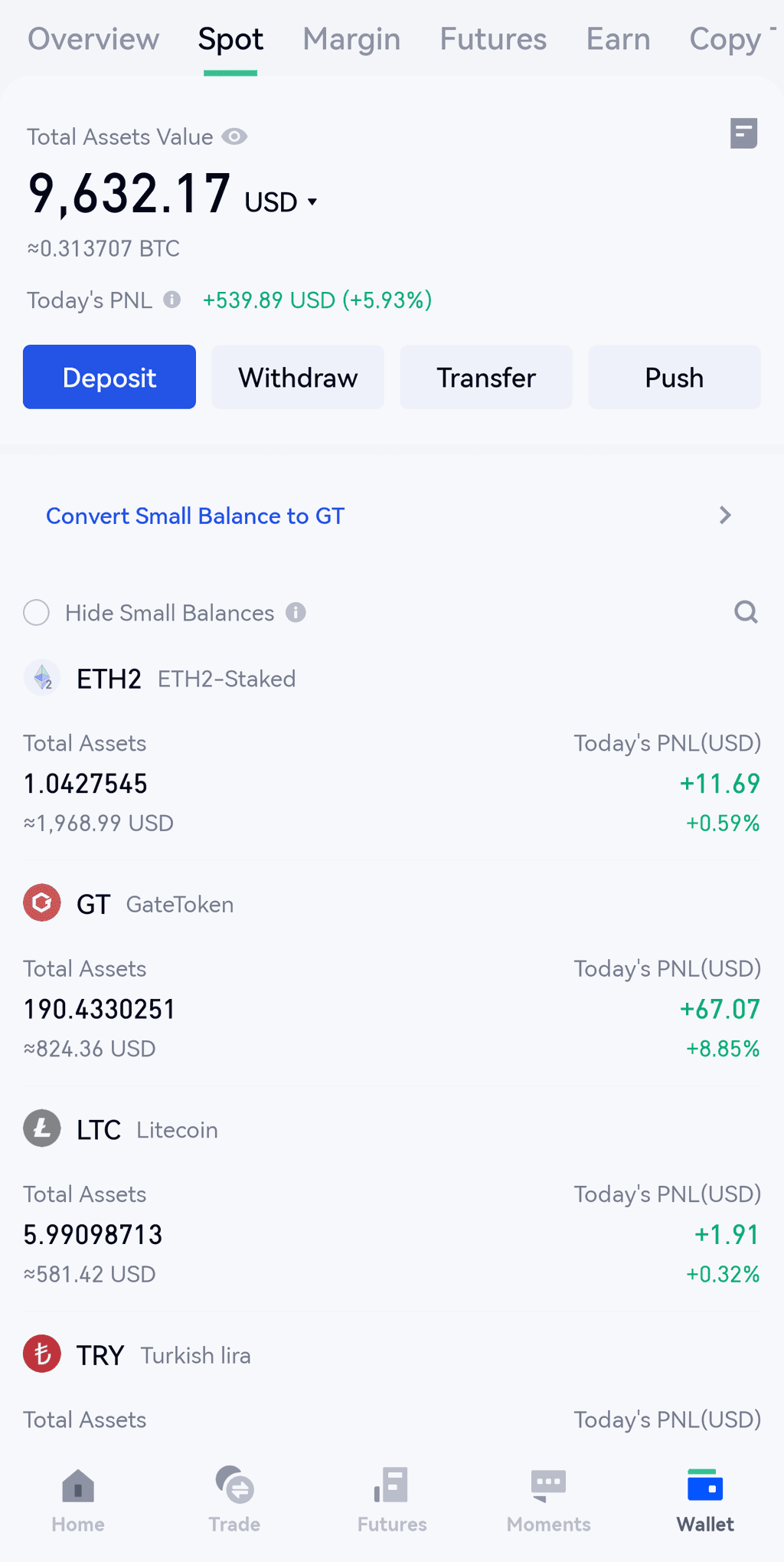Tap the Deposit button
Image resolution: width=784 pixels, height=1562 pixels.
109,377
